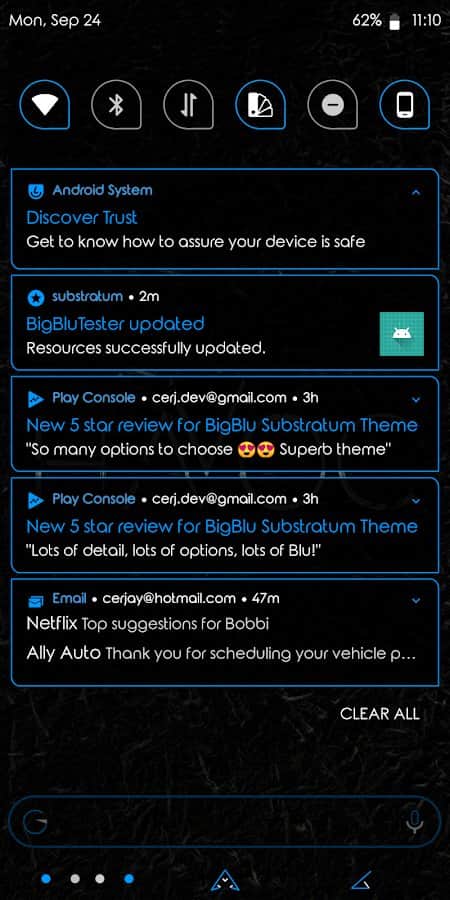
Task: Collapse the Android System notification chevron
Action: pos(416,192)
